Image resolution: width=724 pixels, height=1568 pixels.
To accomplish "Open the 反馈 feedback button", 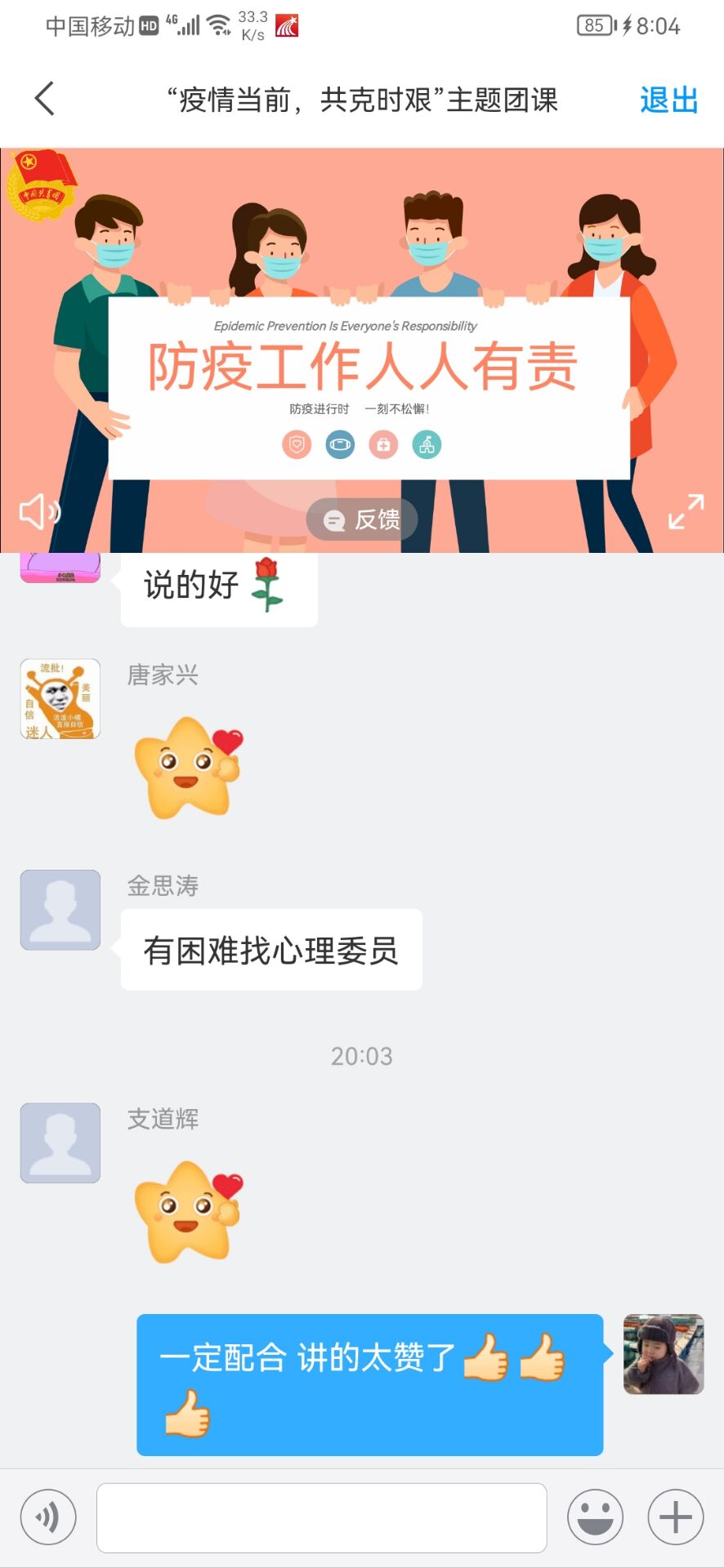I will (362, 519).
